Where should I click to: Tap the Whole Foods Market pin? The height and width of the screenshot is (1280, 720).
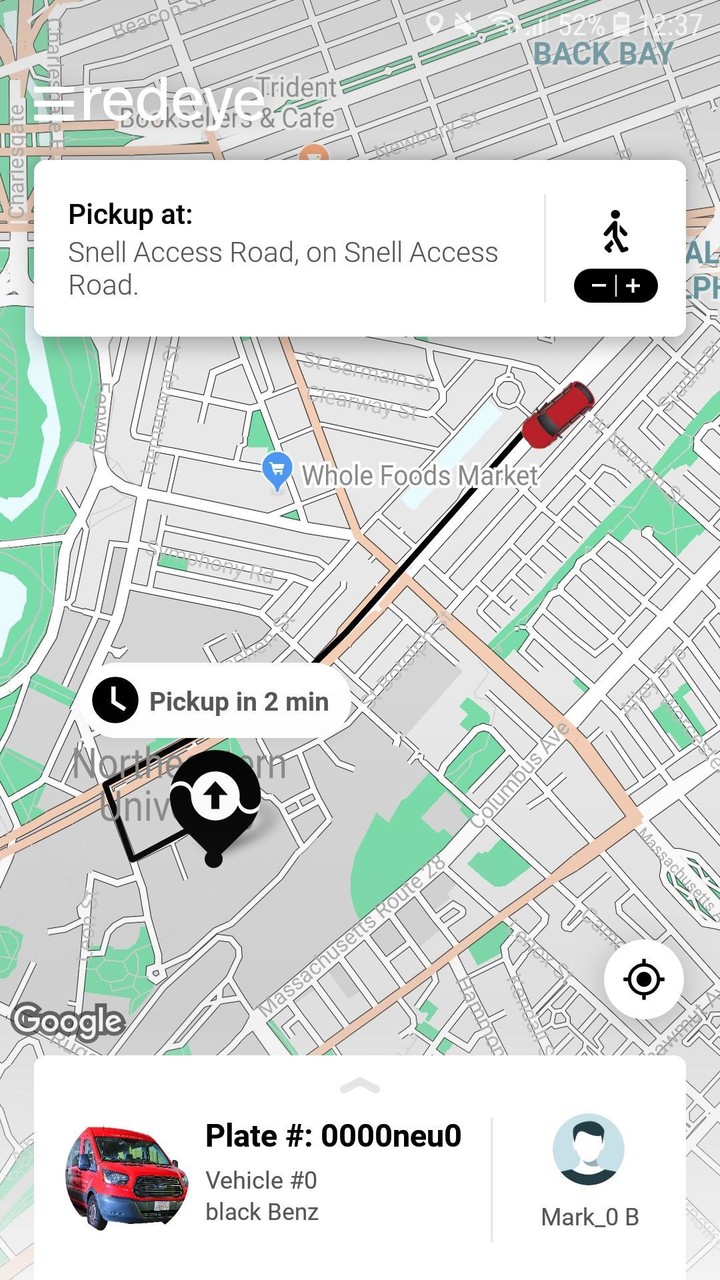click(x=276, y=470)
